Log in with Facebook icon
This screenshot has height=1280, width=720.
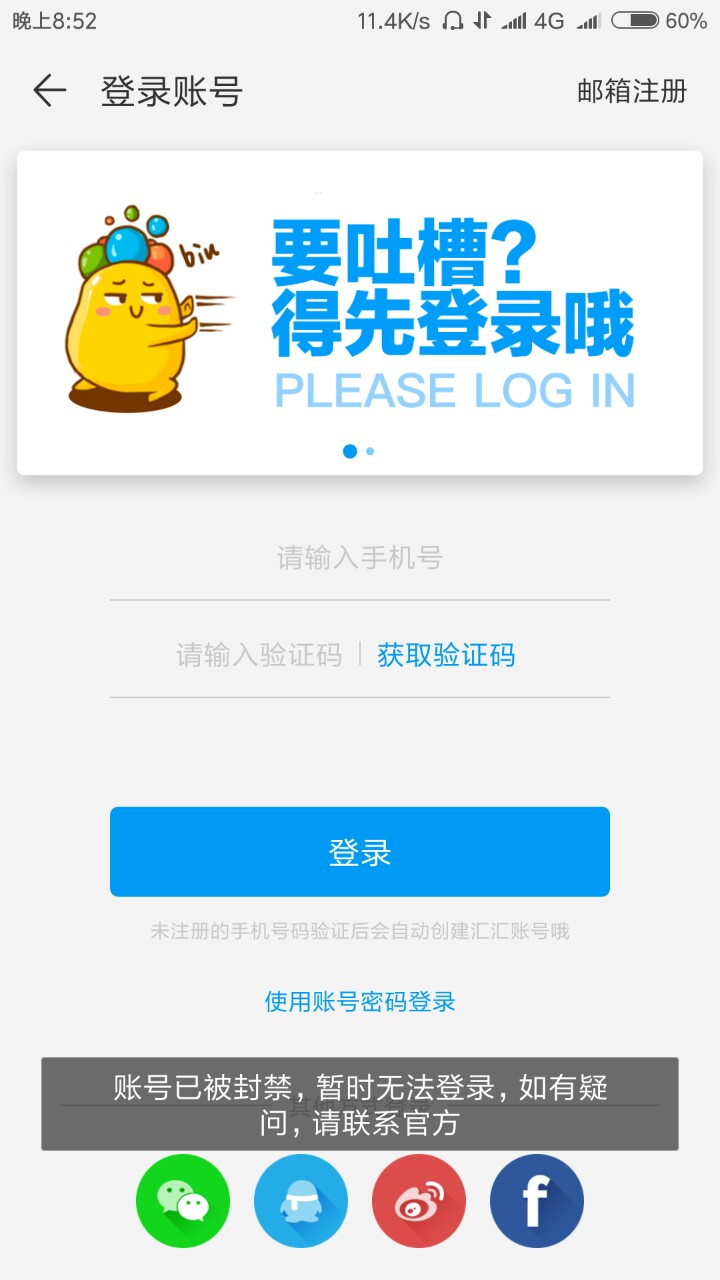[537, 1201]
